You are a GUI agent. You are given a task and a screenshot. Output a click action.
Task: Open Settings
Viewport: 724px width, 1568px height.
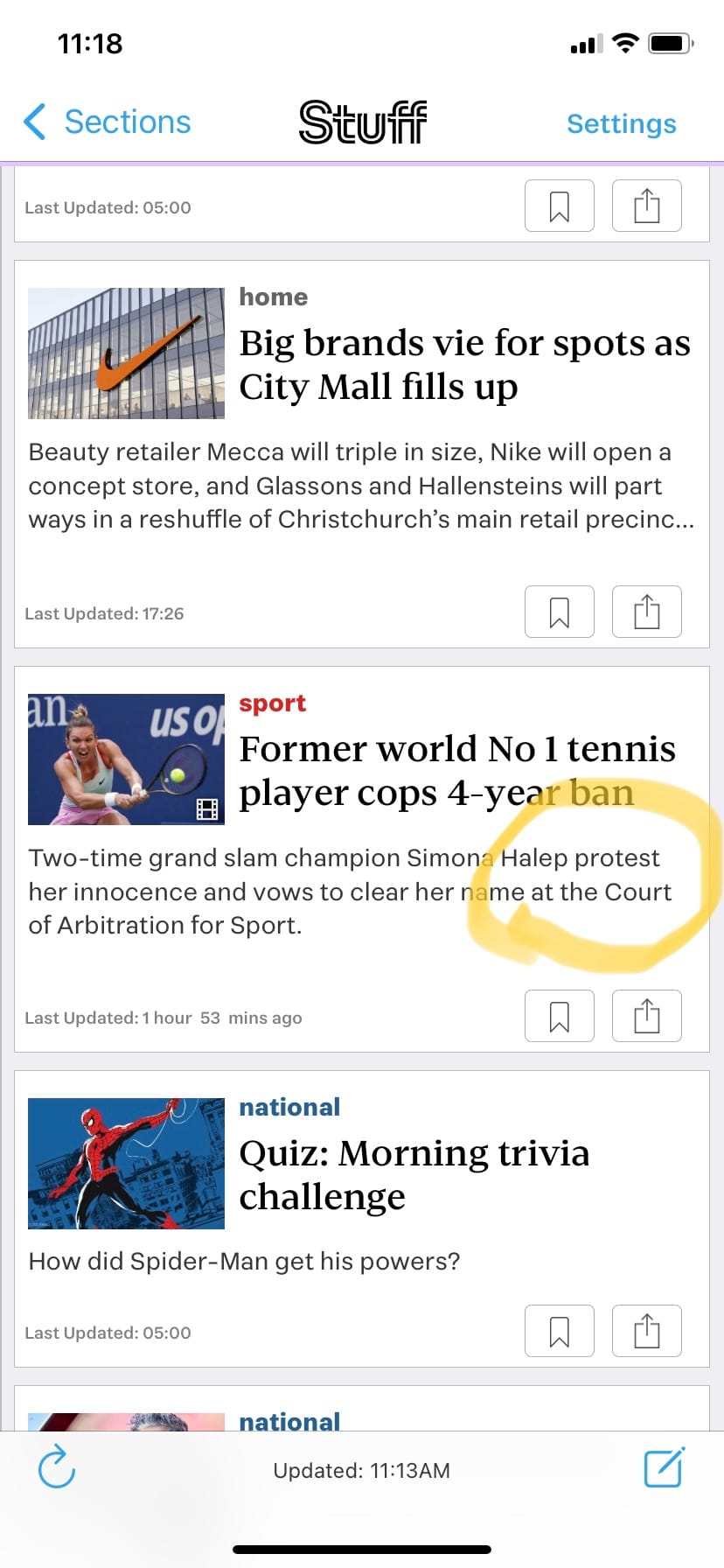621,124
